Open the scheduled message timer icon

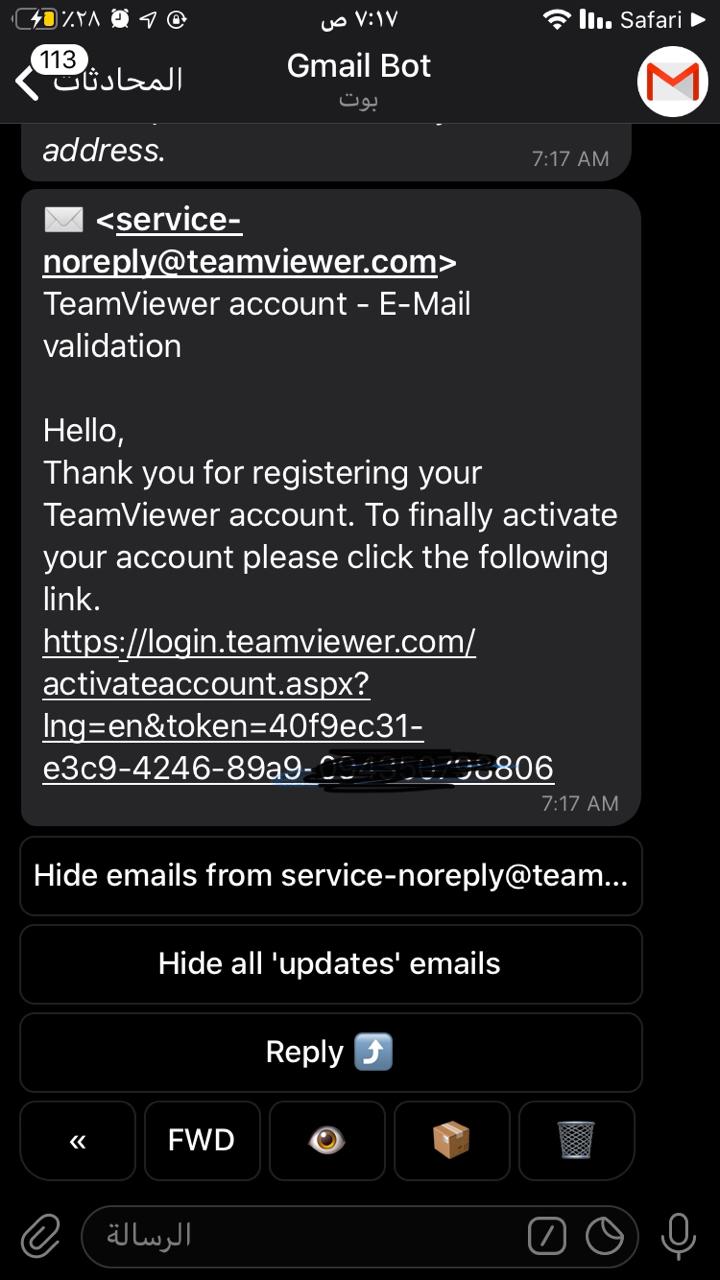[x=604, y=1237]
